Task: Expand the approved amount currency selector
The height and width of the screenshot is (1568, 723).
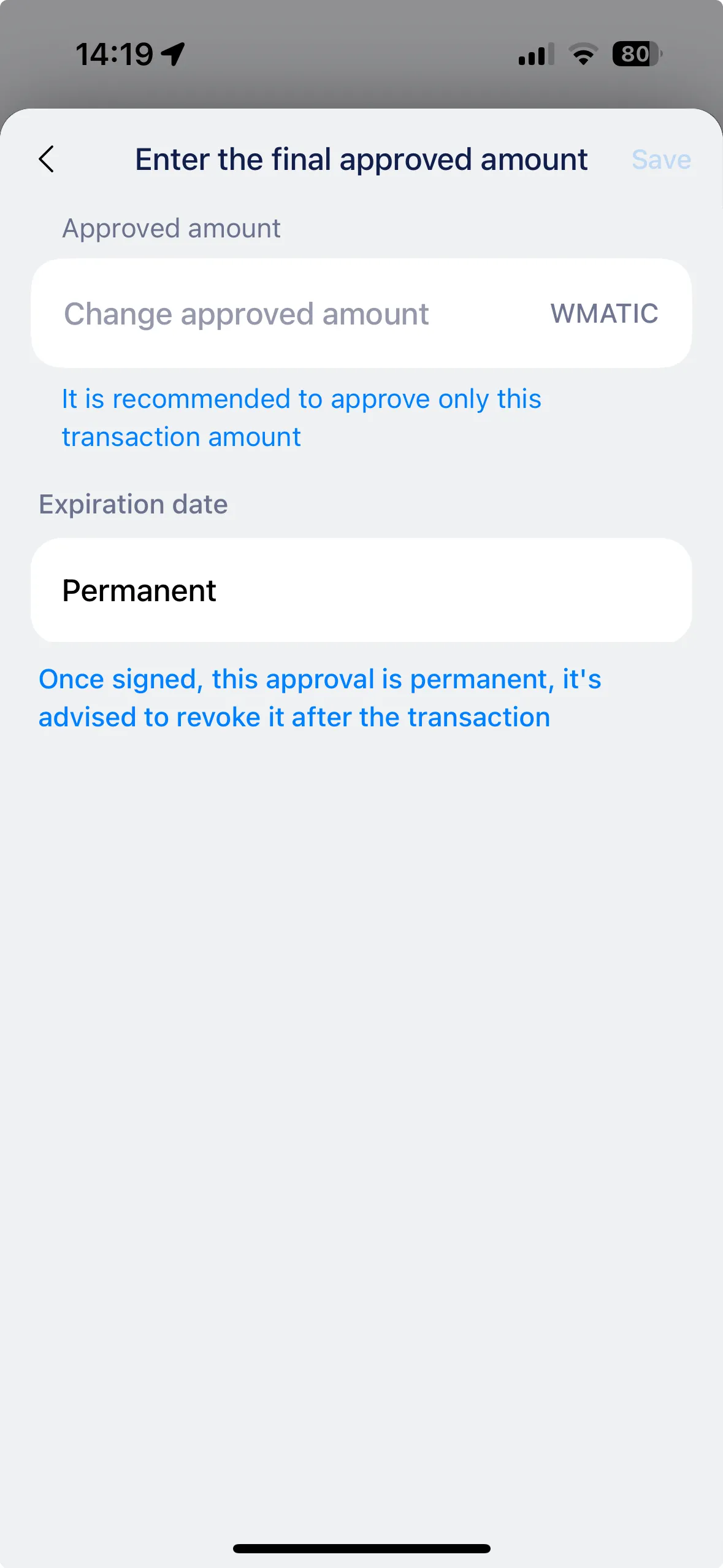Action: (605, 313)
